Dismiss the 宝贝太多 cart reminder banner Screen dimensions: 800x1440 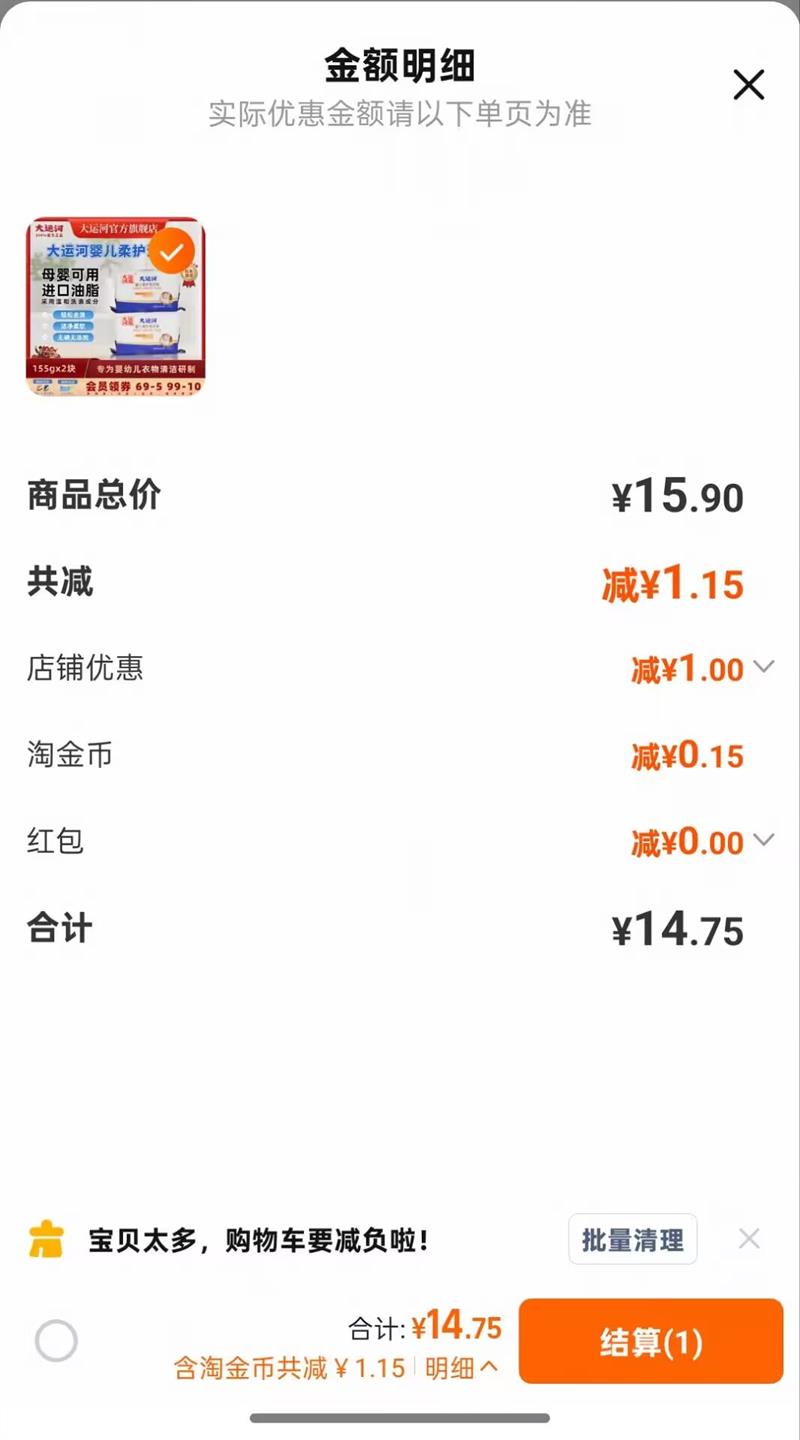click(x=749, y=1239)
